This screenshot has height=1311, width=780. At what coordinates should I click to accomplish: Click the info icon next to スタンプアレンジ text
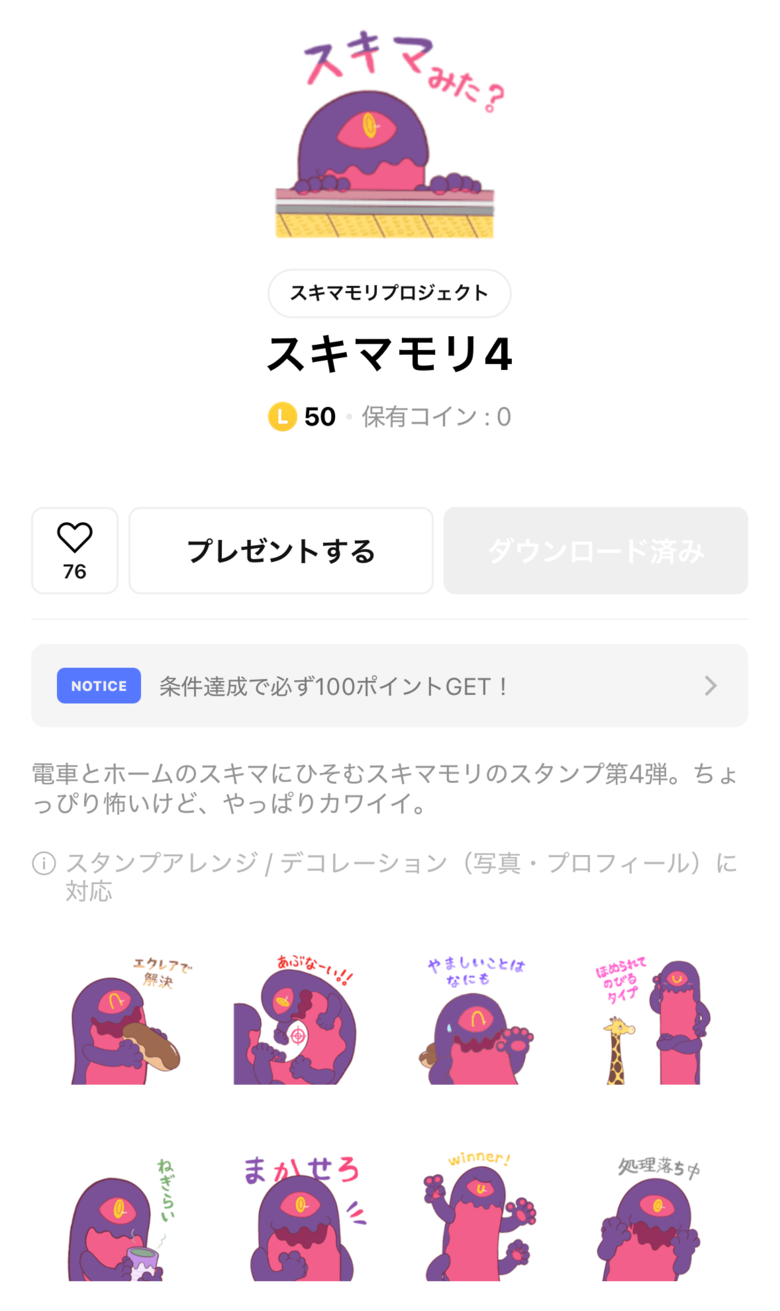pyautogui.click(x=43, y=863)
